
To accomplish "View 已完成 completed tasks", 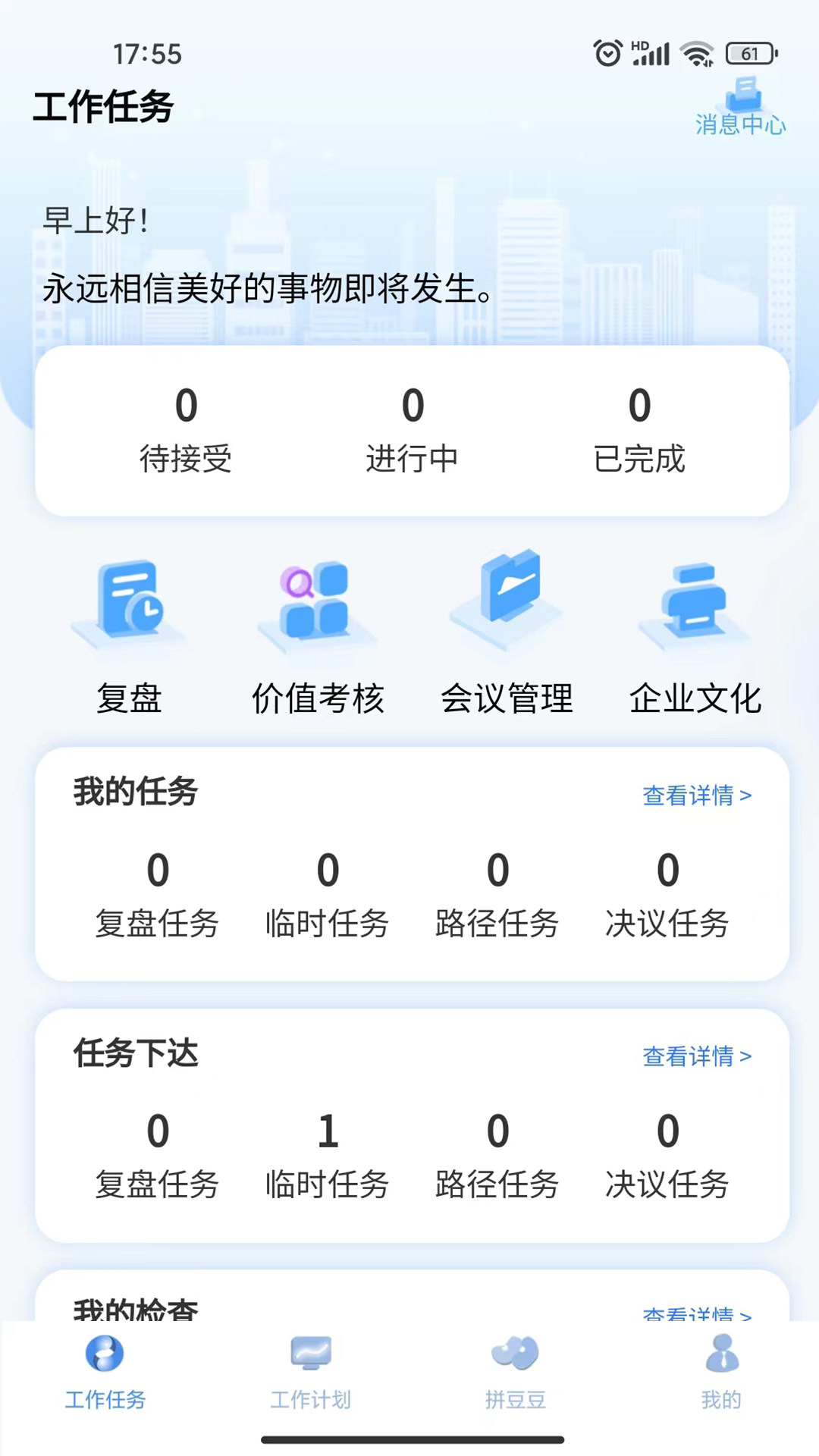I will click(x=639, y=430).
